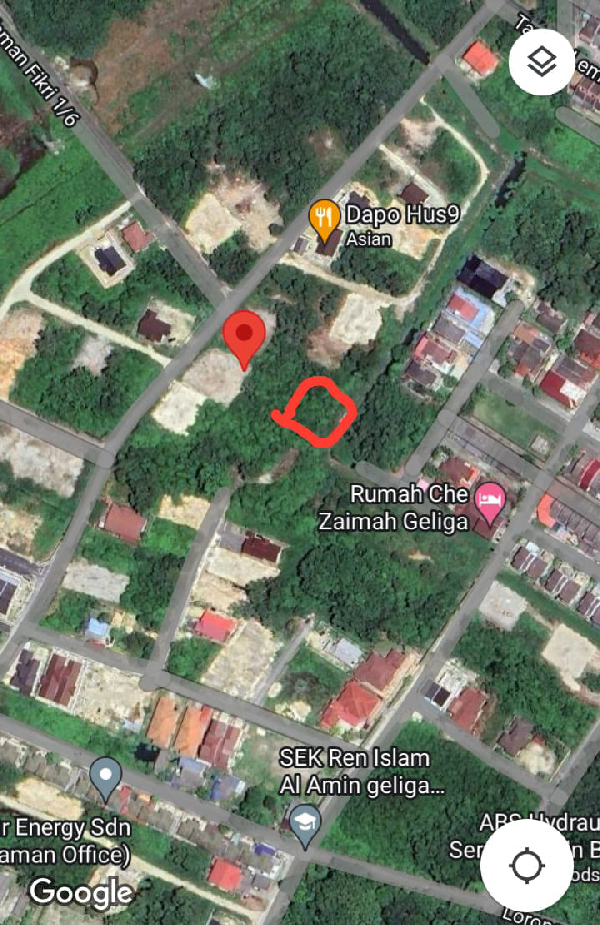600x925 pixels.
Task: Select the grey pin near Energy Sdn office
Action: click(105, 777)
